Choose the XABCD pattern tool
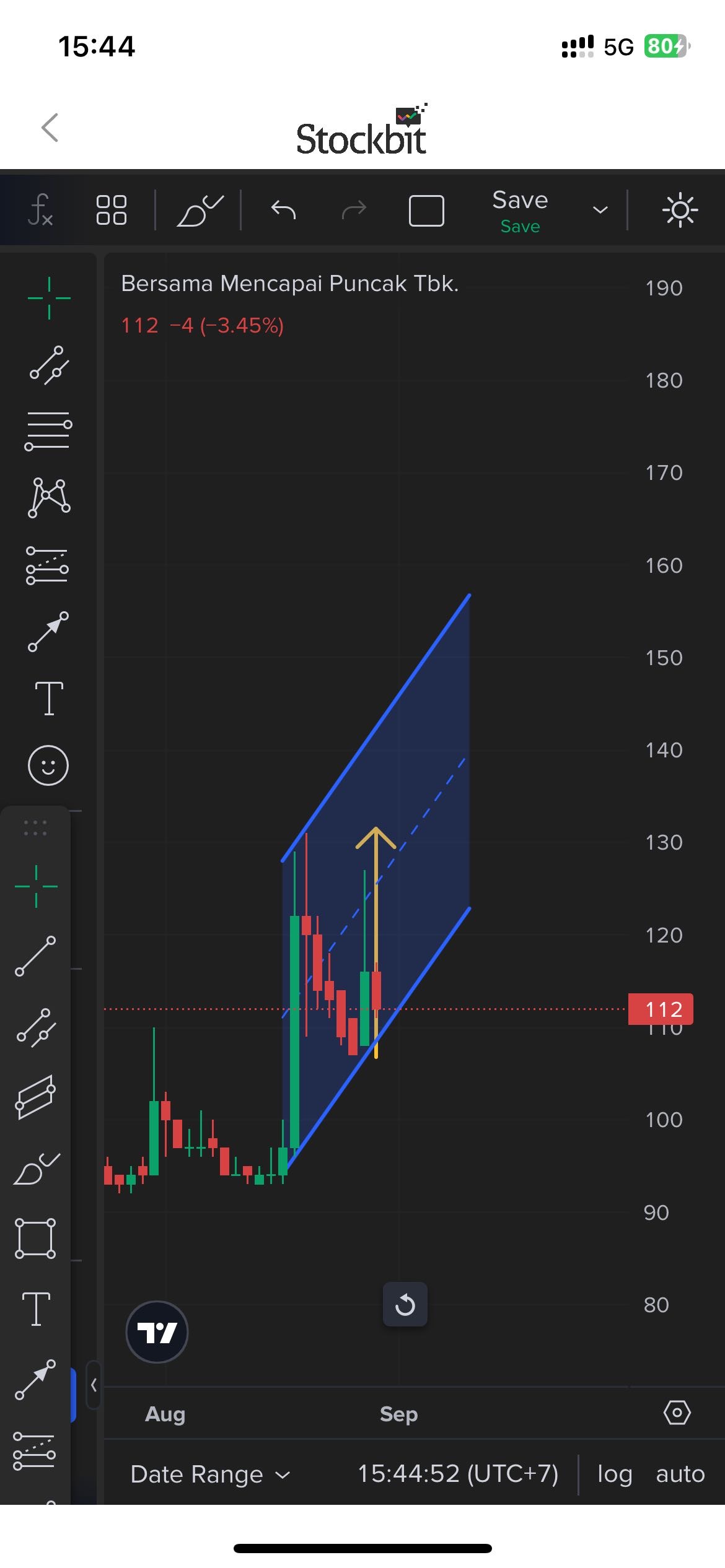 click(x=48, y=498)
